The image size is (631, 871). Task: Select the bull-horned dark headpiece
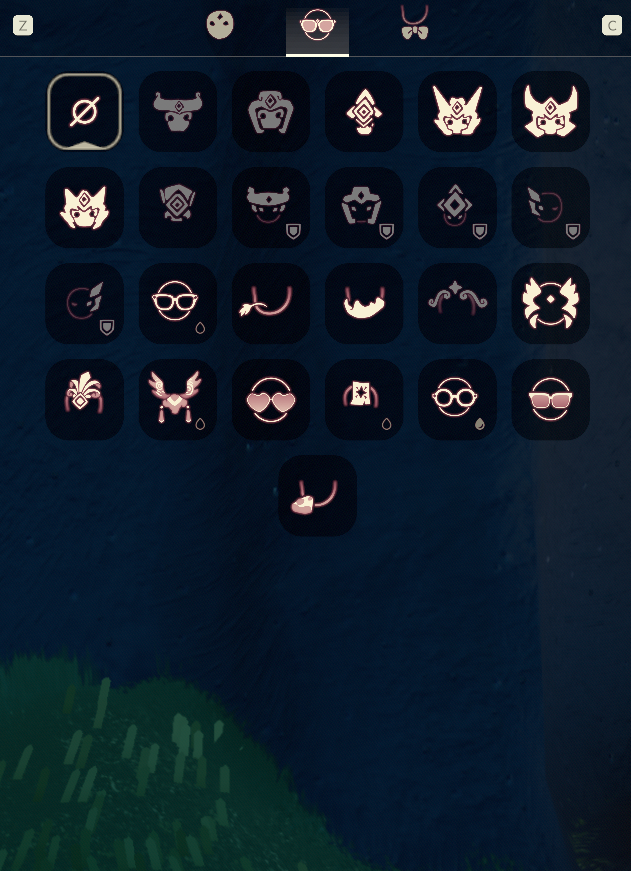pos(177,111)
